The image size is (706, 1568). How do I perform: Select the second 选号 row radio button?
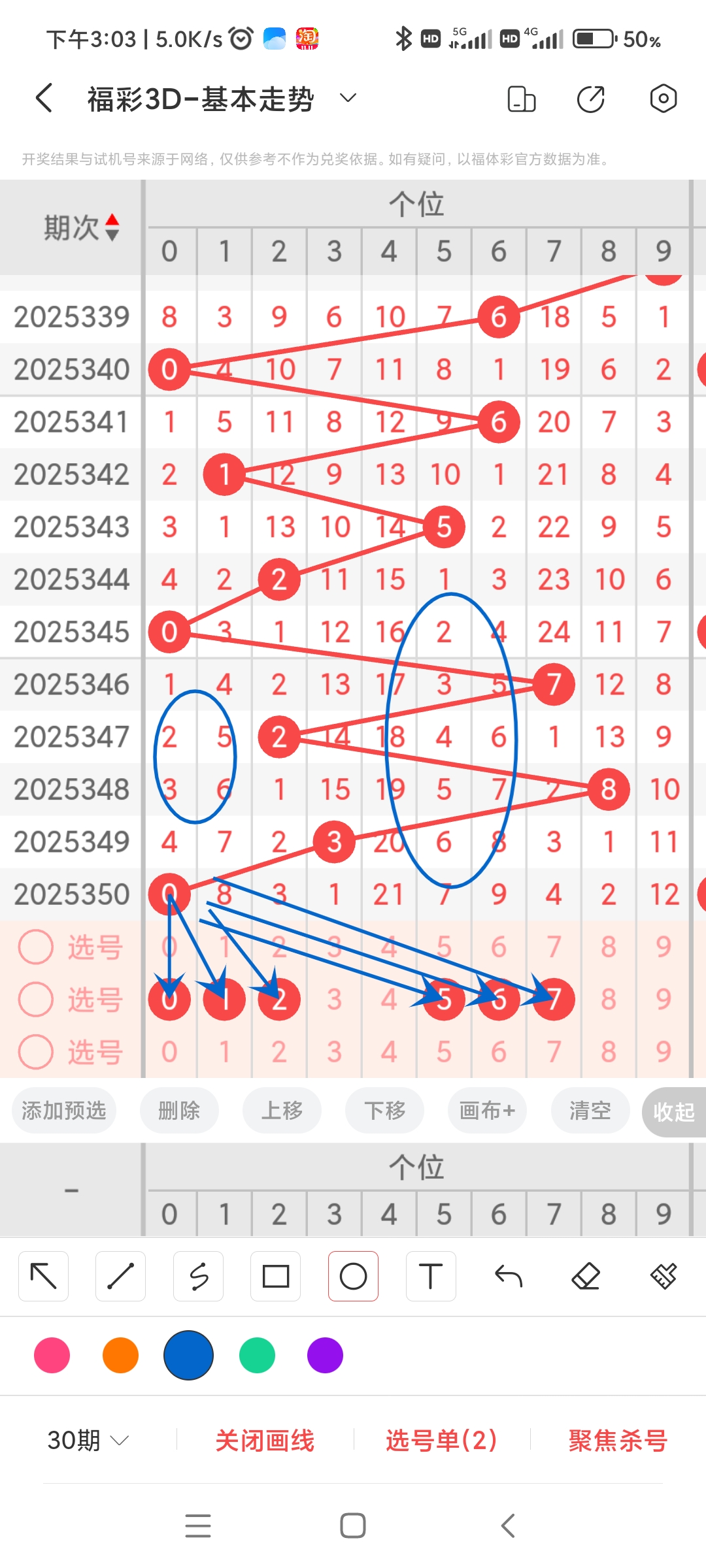coord(36,999)
